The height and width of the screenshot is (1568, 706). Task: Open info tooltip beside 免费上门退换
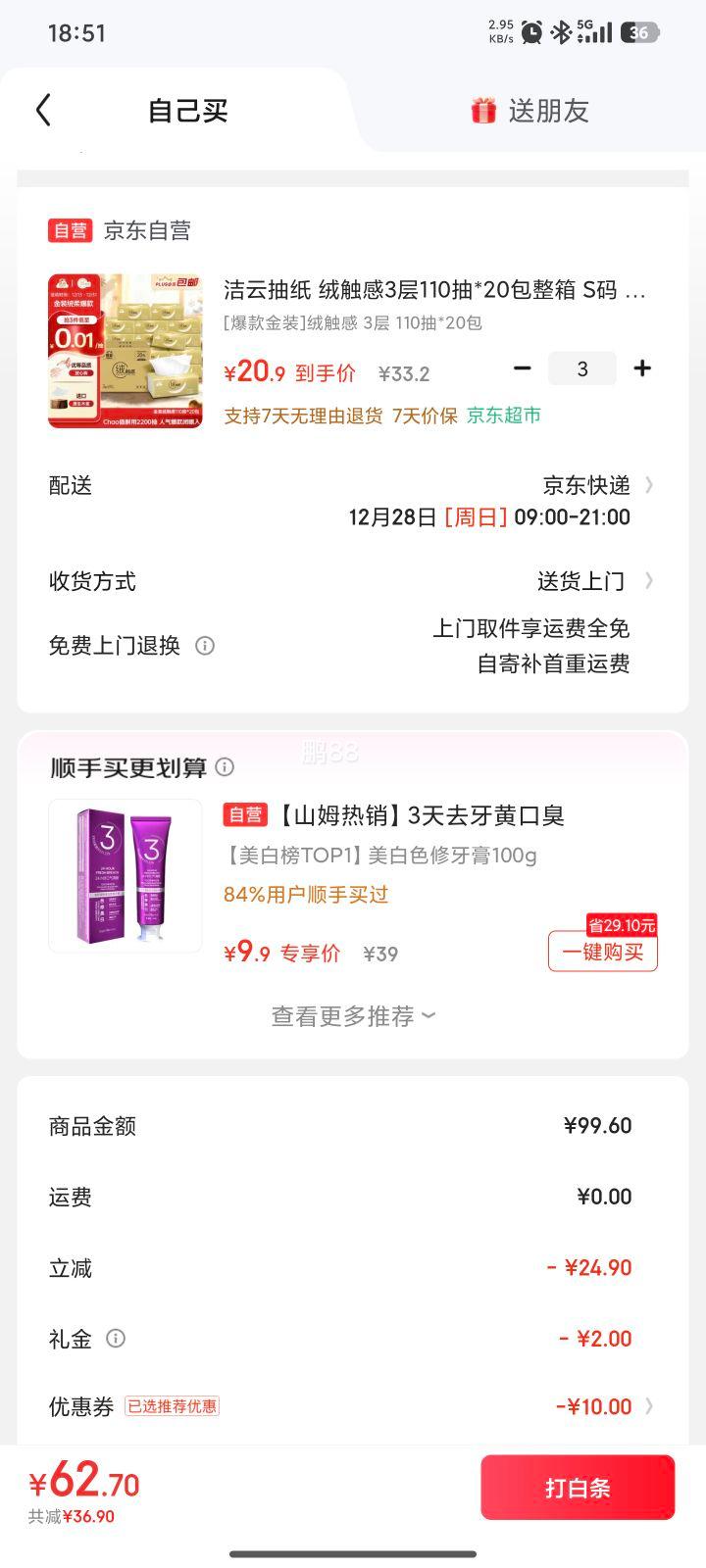click(204, 646)
